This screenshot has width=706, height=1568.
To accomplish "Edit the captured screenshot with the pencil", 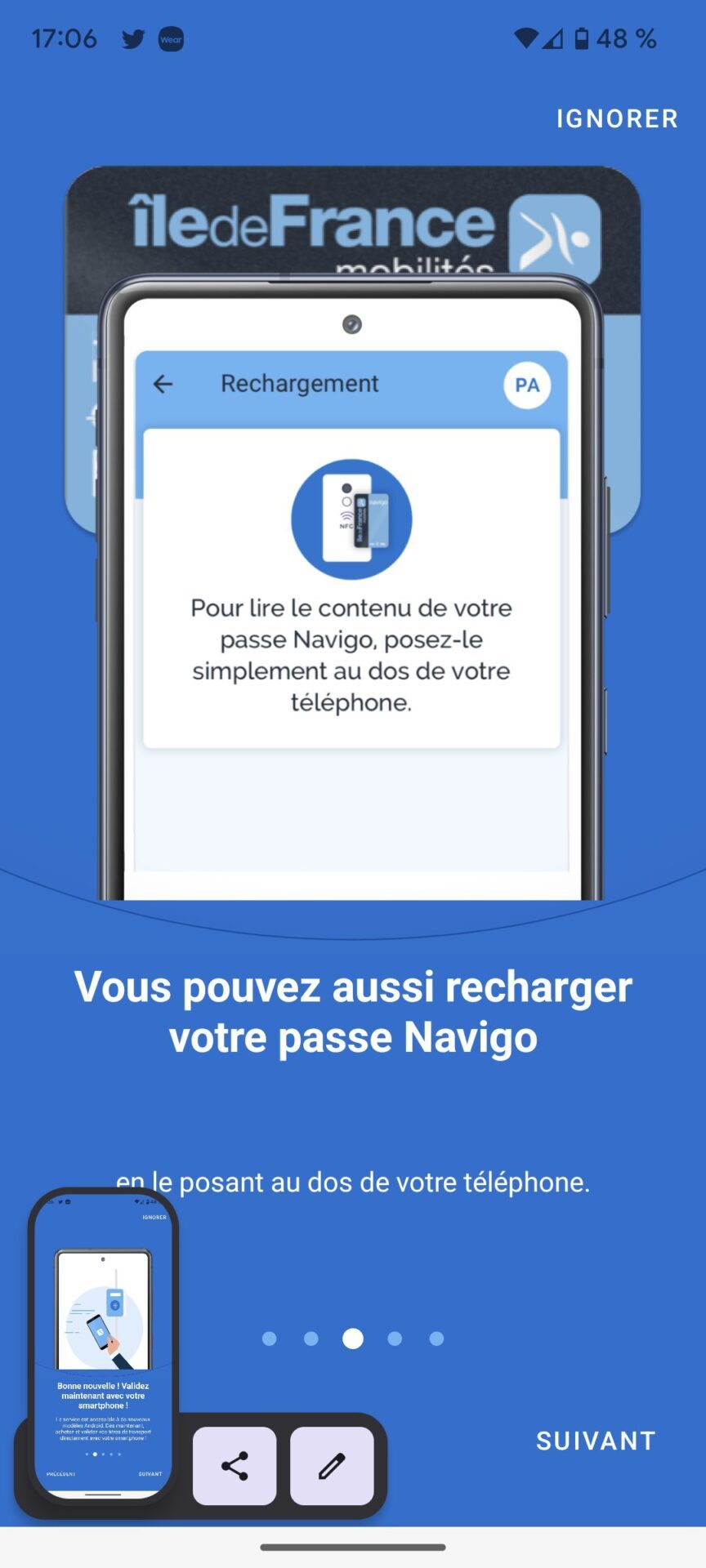I will click(332, 1466).
